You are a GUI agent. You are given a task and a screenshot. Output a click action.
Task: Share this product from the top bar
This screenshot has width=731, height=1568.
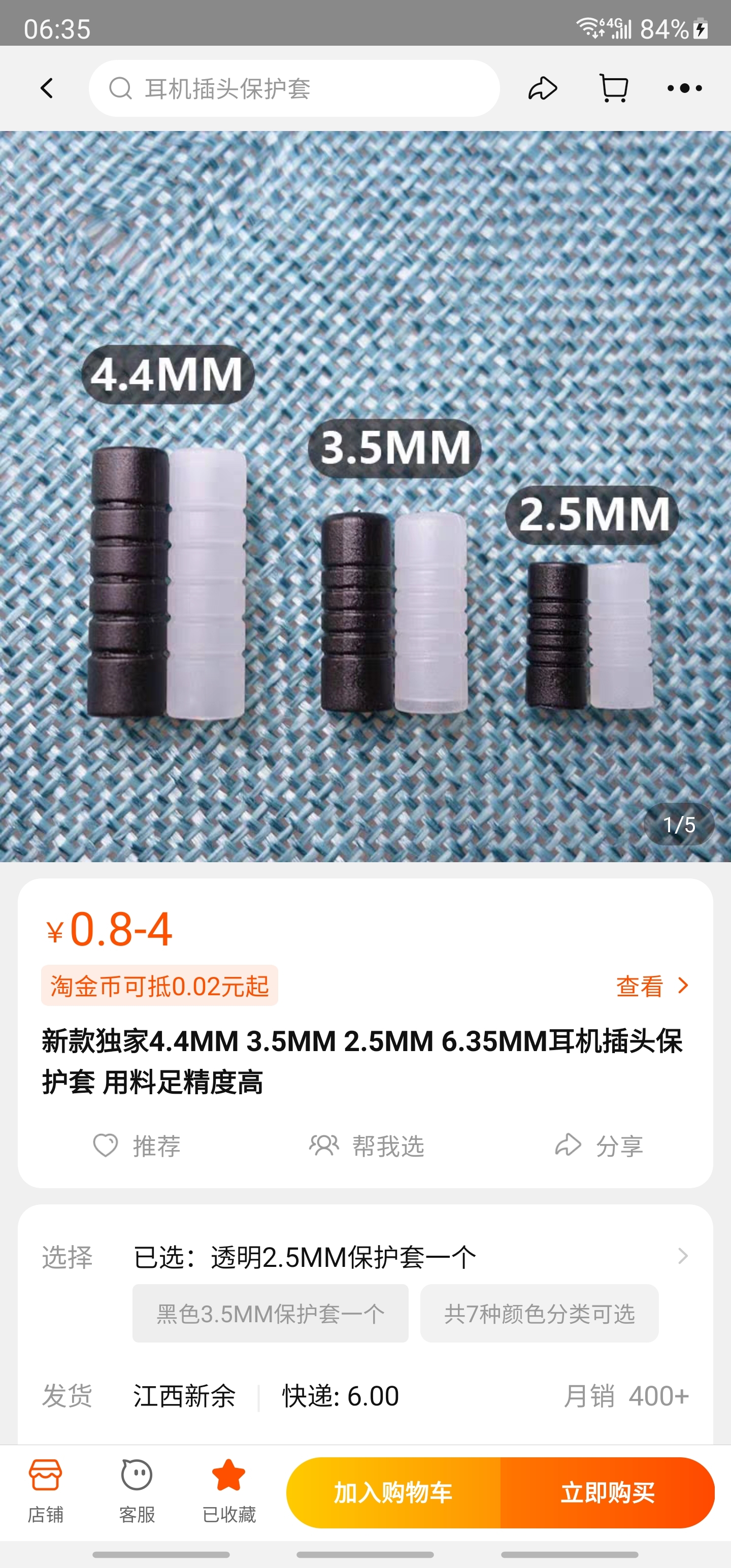pos(542,88)
